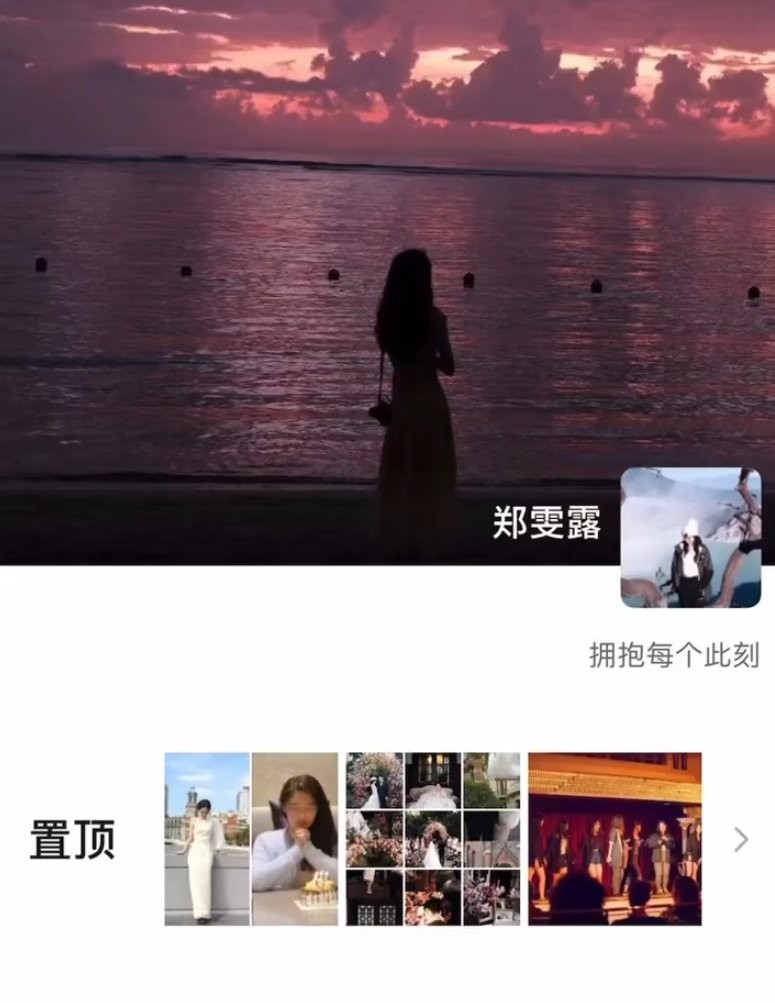The width and height of the screenshot is (775, 1003).
Task: Open pinned stage performance photo
Action: click(x=614, y=838)
